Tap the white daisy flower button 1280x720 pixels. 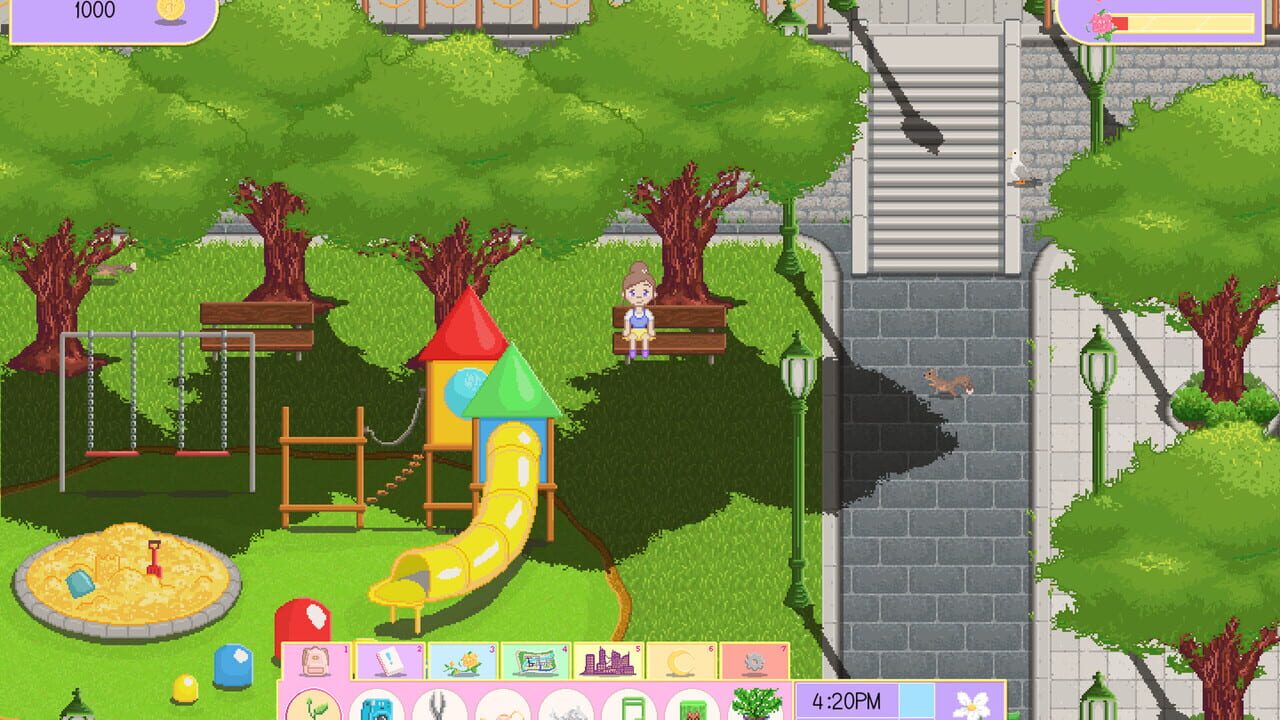[x=972, y=703]
